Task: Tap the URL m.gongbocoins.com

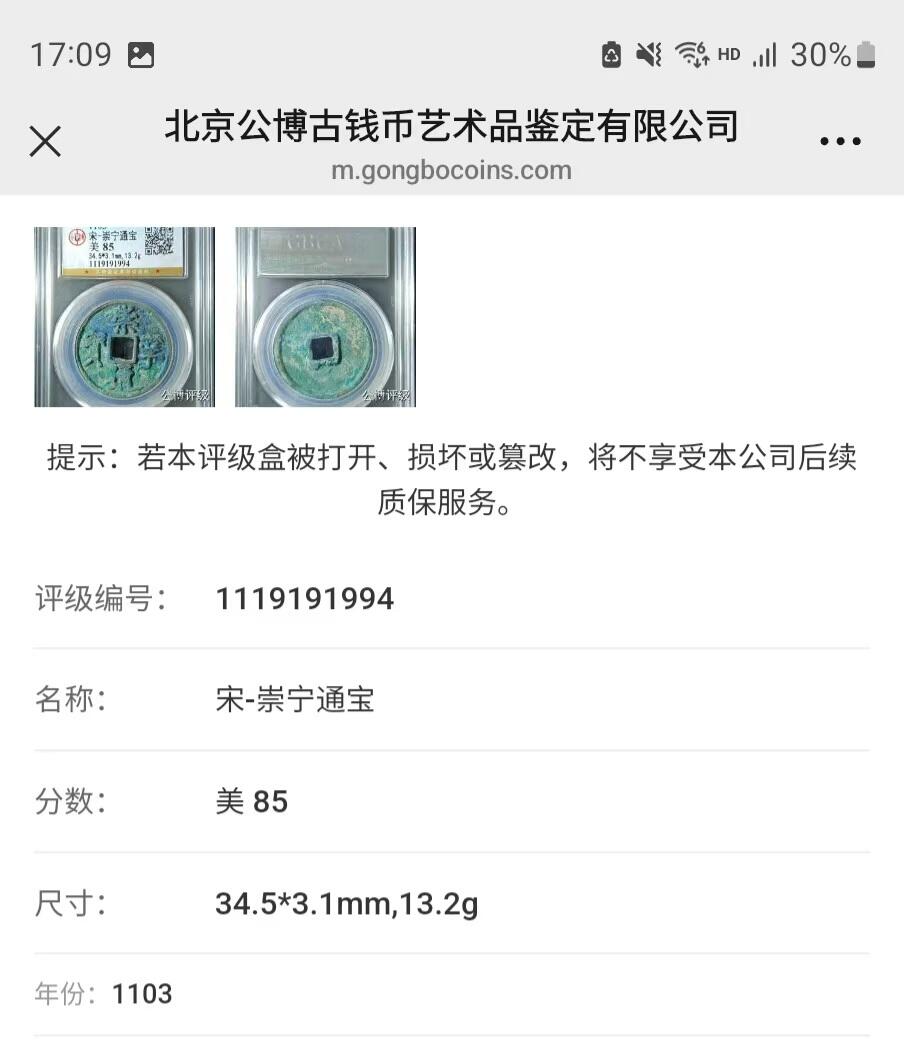Action: pos(452,170)
